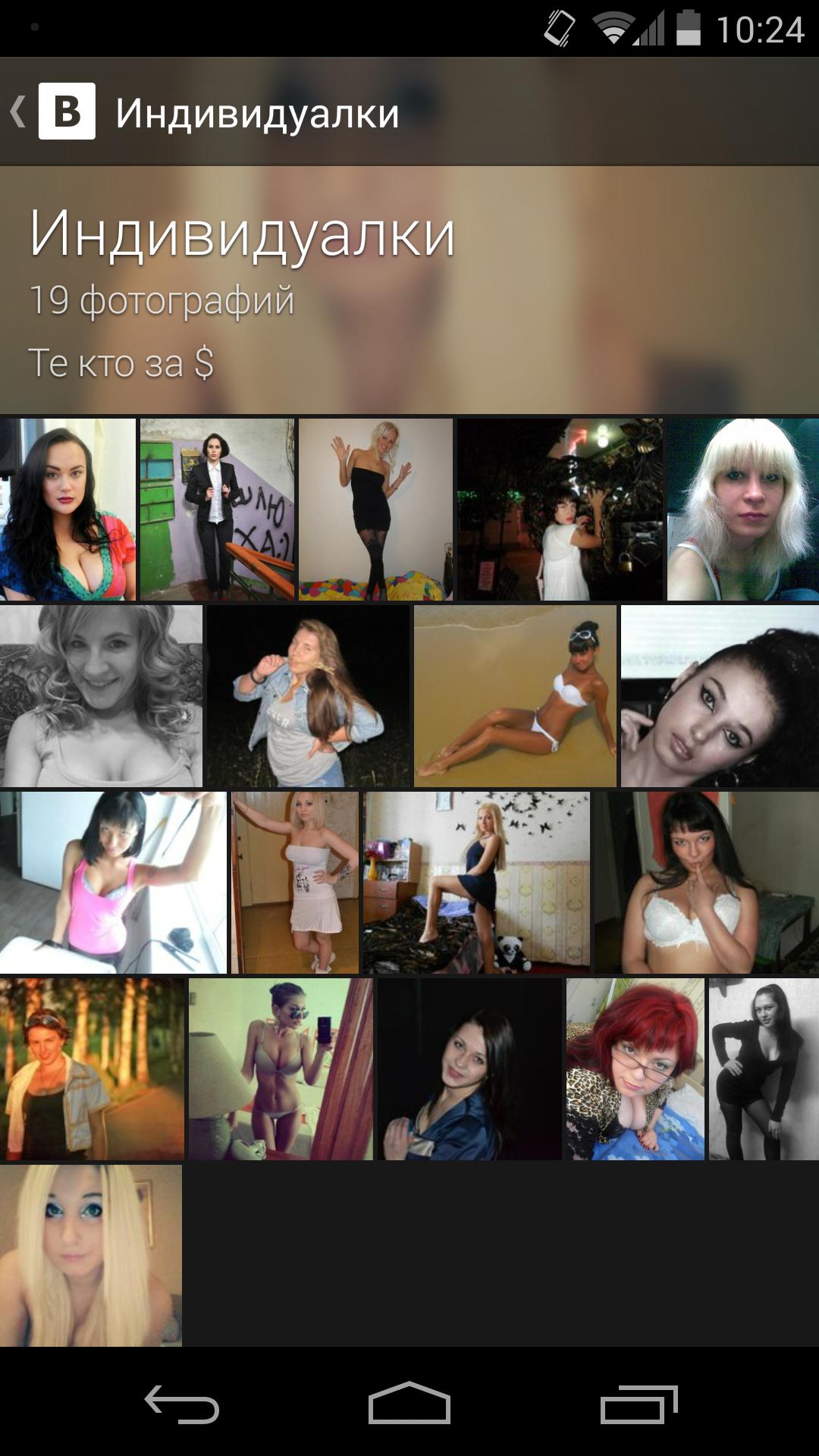Viewport: 819px width, 1456px height.
Task: View the white dress photo by wooden door
Action: pos(294,883)
